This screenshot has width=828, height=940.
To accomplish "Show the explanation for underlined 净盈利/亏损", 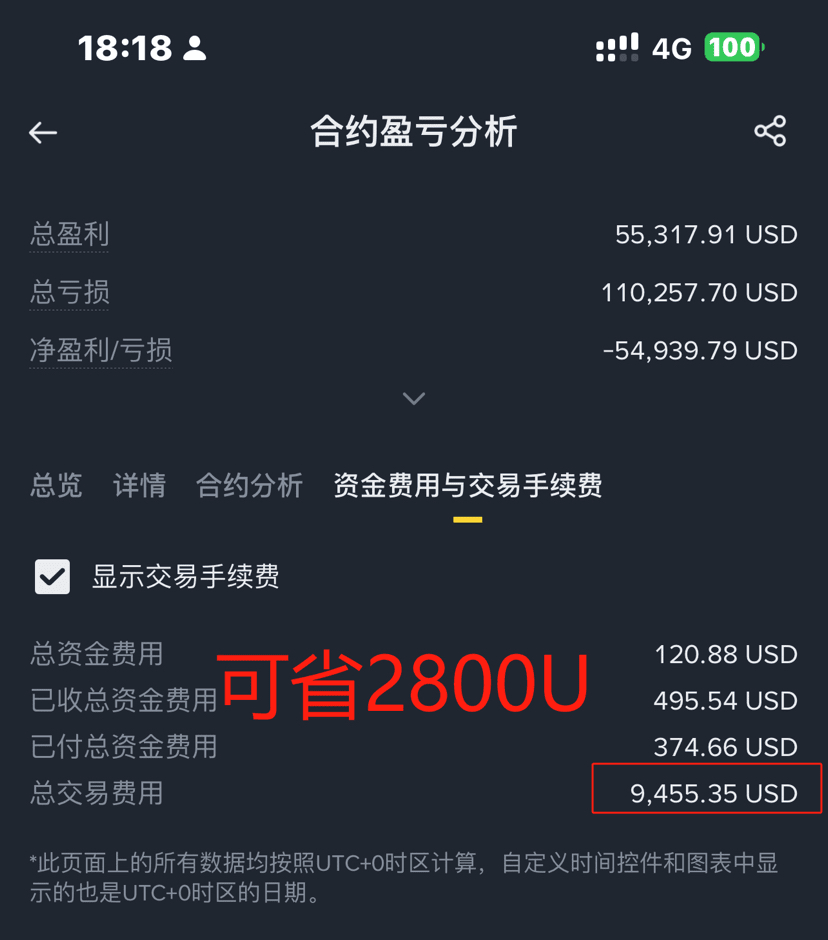I will click(x=100, y=351).
